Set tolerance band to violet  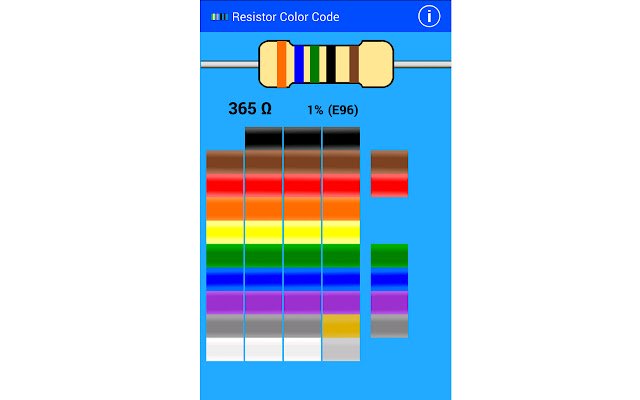point(389,302)
